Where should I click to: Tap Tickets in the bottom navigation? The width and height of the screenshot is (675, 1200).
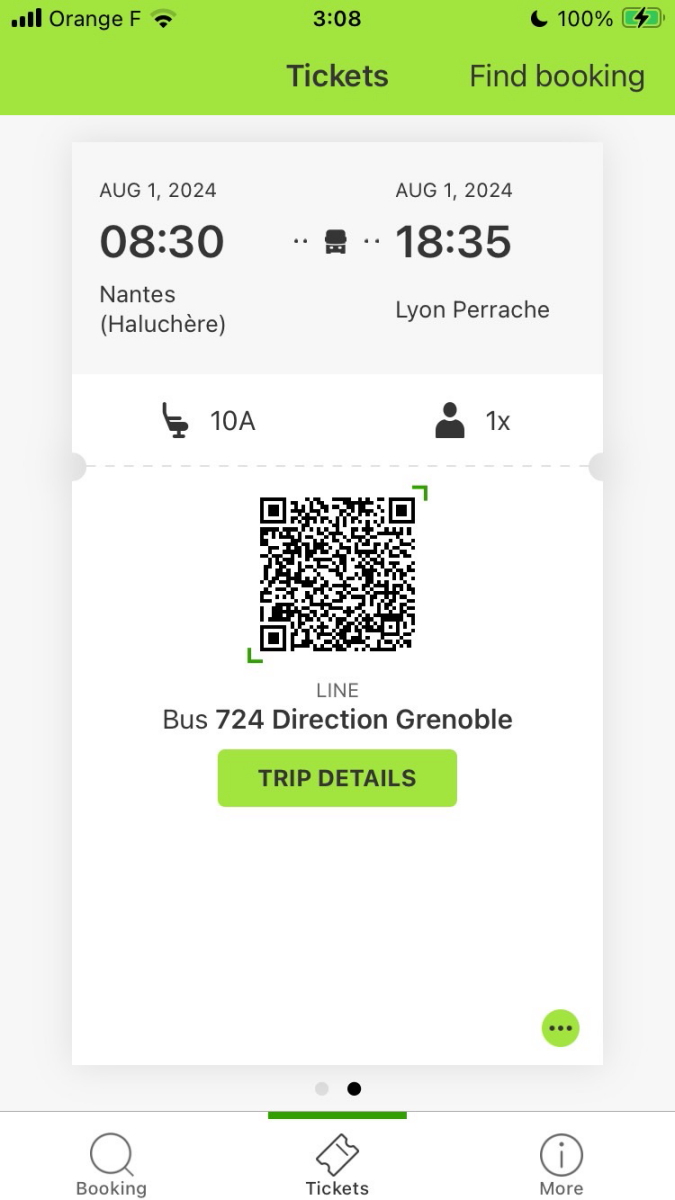point(337,1165)
